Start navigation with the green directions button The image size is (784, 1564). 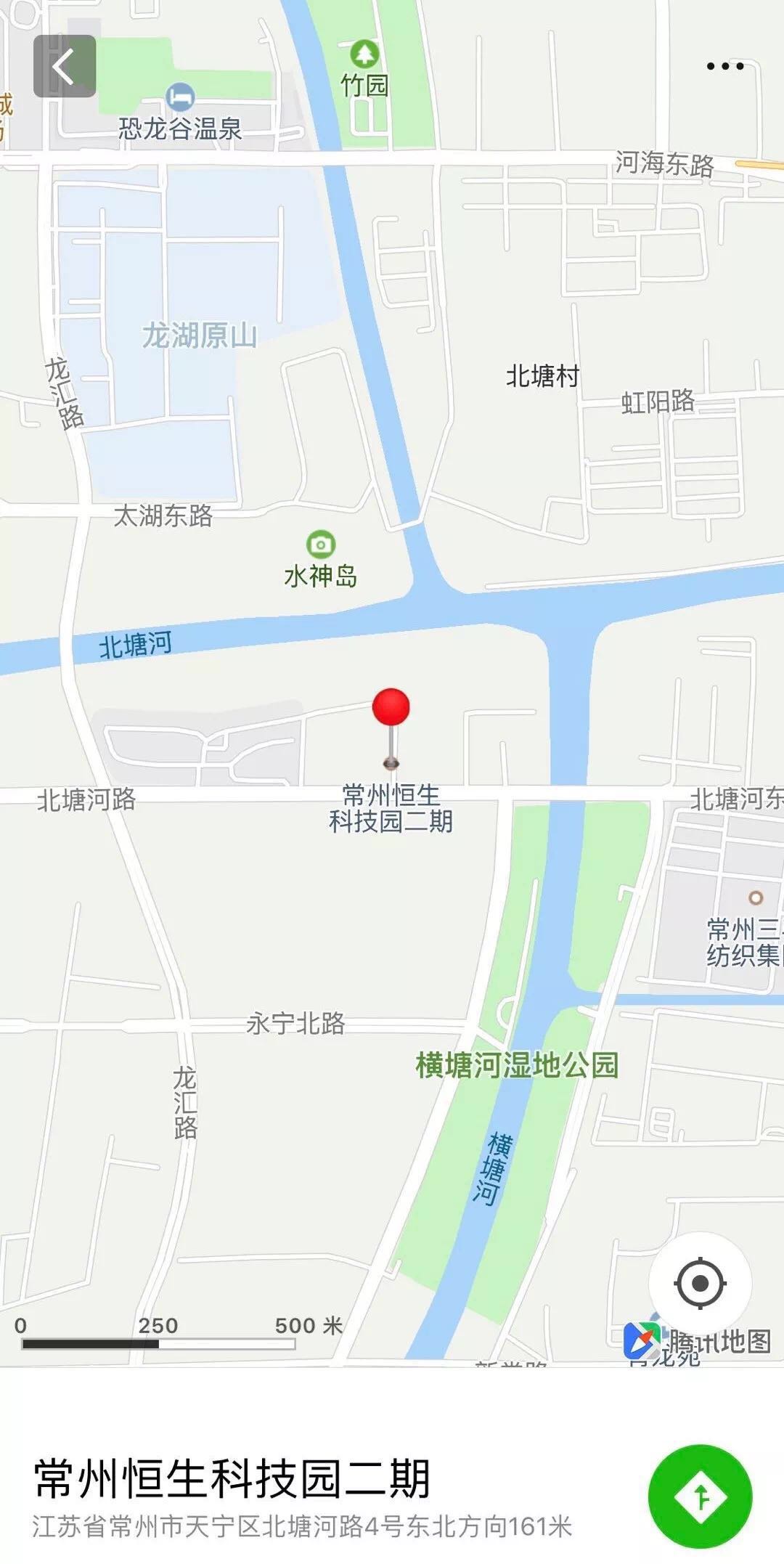pos(700,1496)
